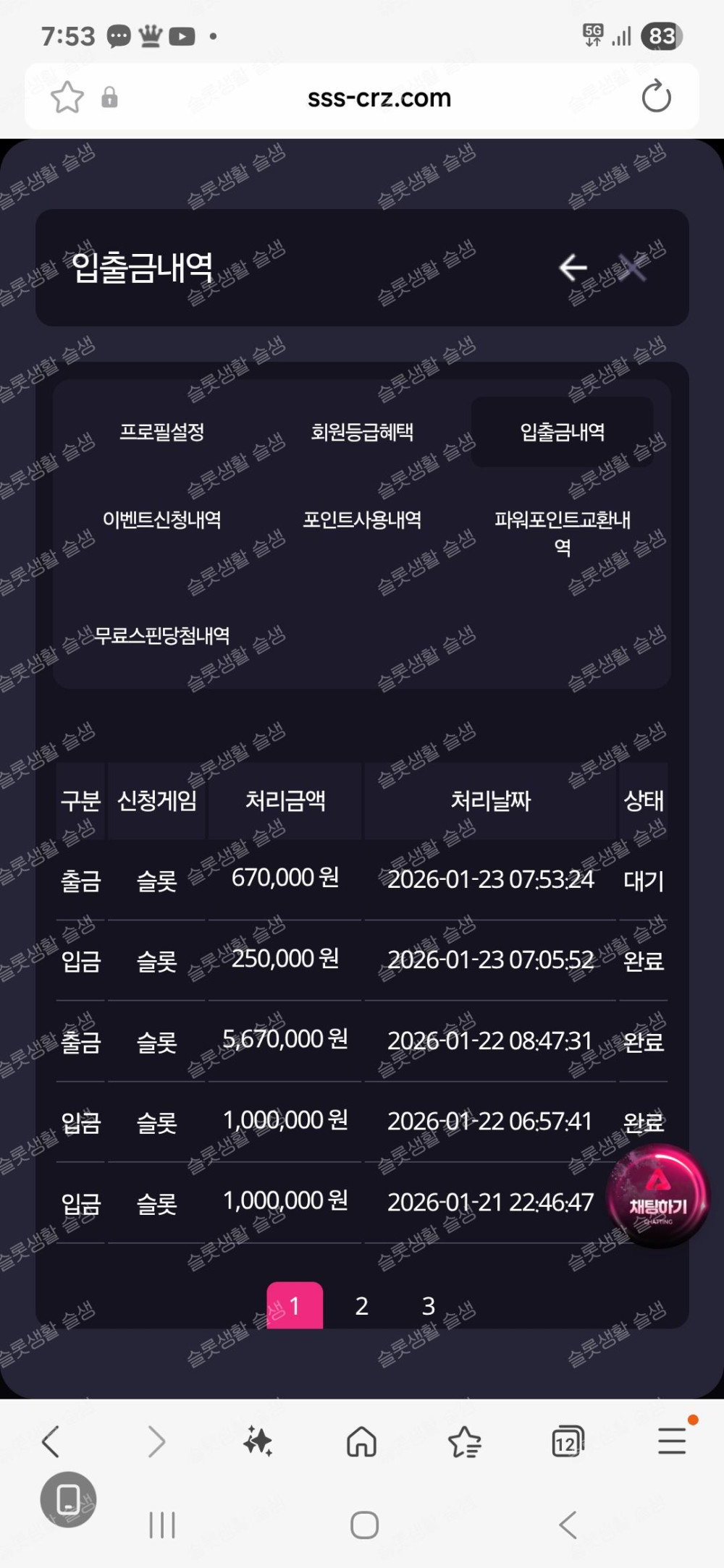The height and width of the screenshot is (1568, 724).
Task: Select the 입출금내역 tab
Action: point(562,432)
